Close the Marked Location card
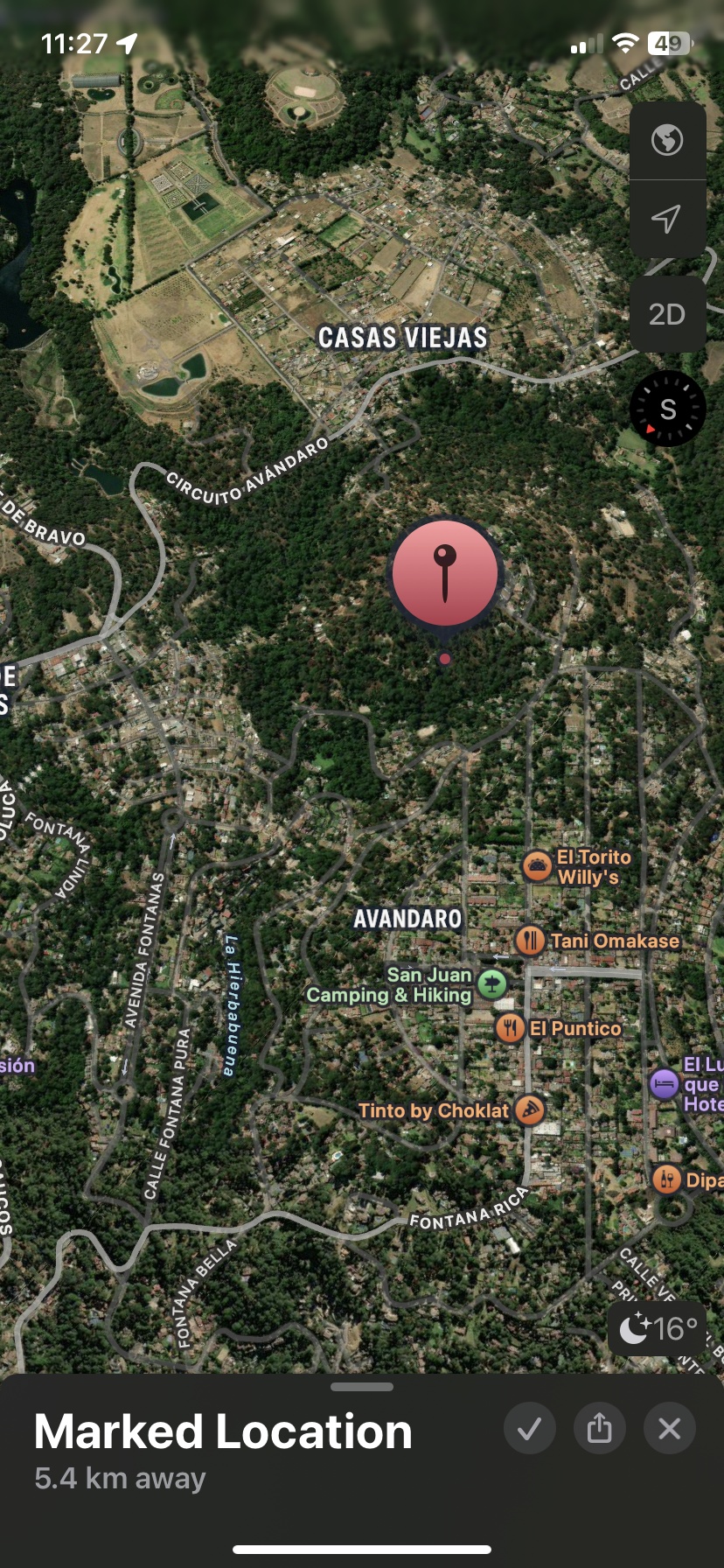 click(669, 1429)
